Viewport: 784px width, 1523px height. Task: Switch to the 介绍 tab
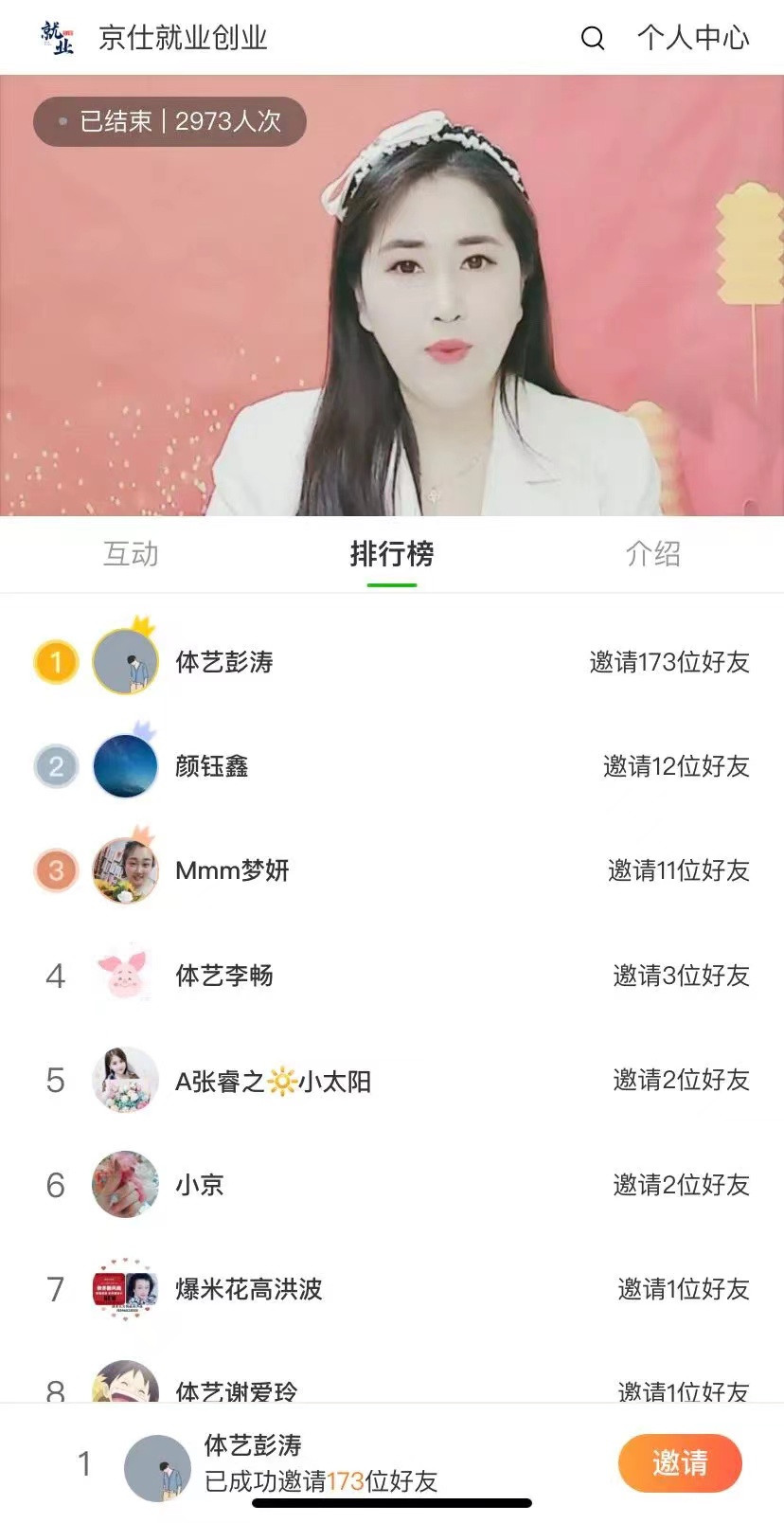click(x=652, y=554)
